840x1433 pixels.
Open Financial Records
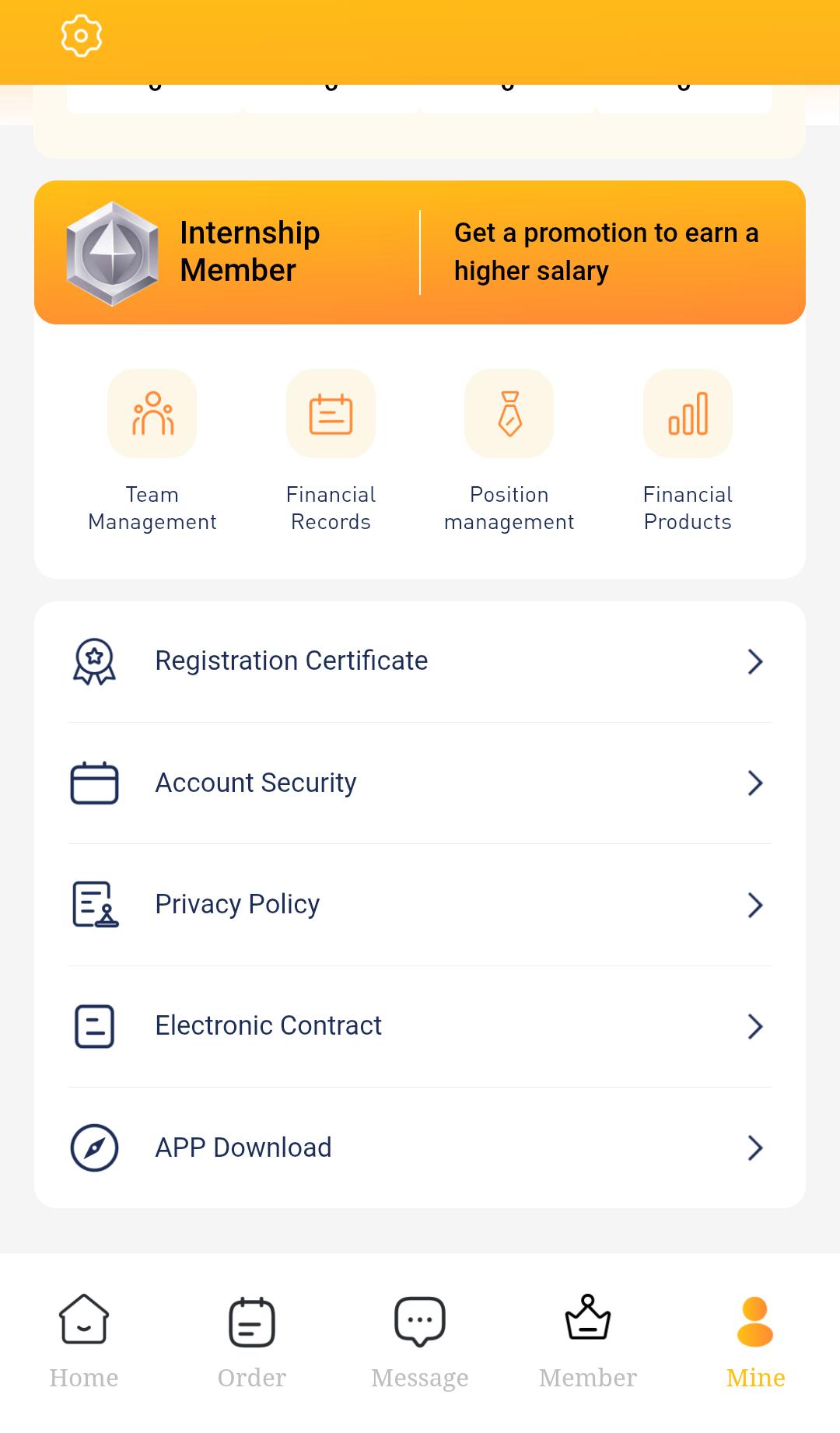click(x=331, y=413)
